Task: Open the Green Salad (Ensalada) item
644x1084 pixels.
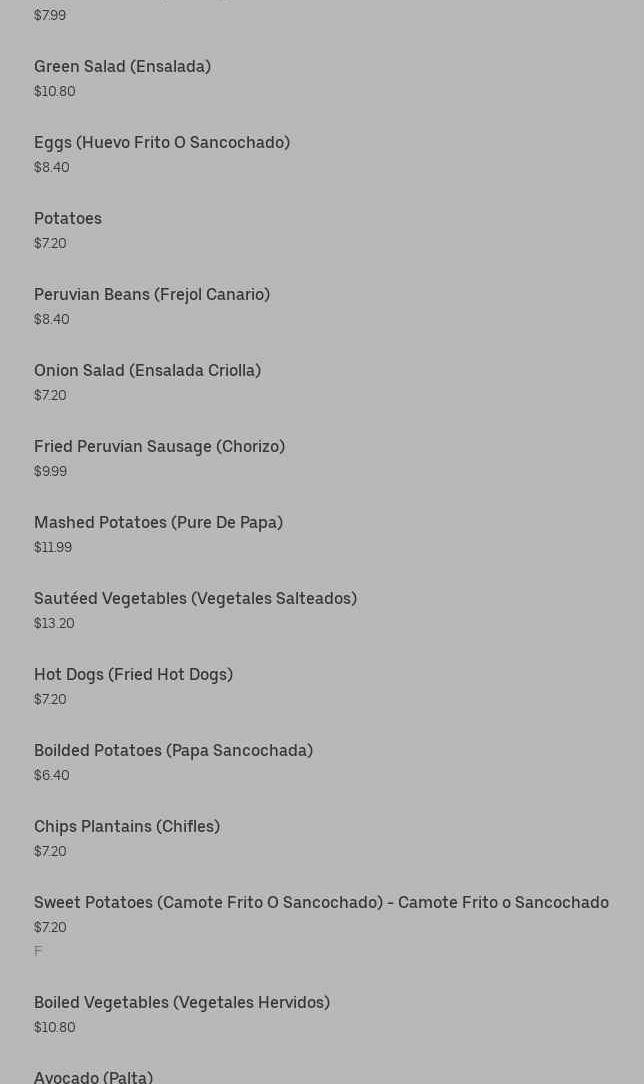Action: [122, 67]
